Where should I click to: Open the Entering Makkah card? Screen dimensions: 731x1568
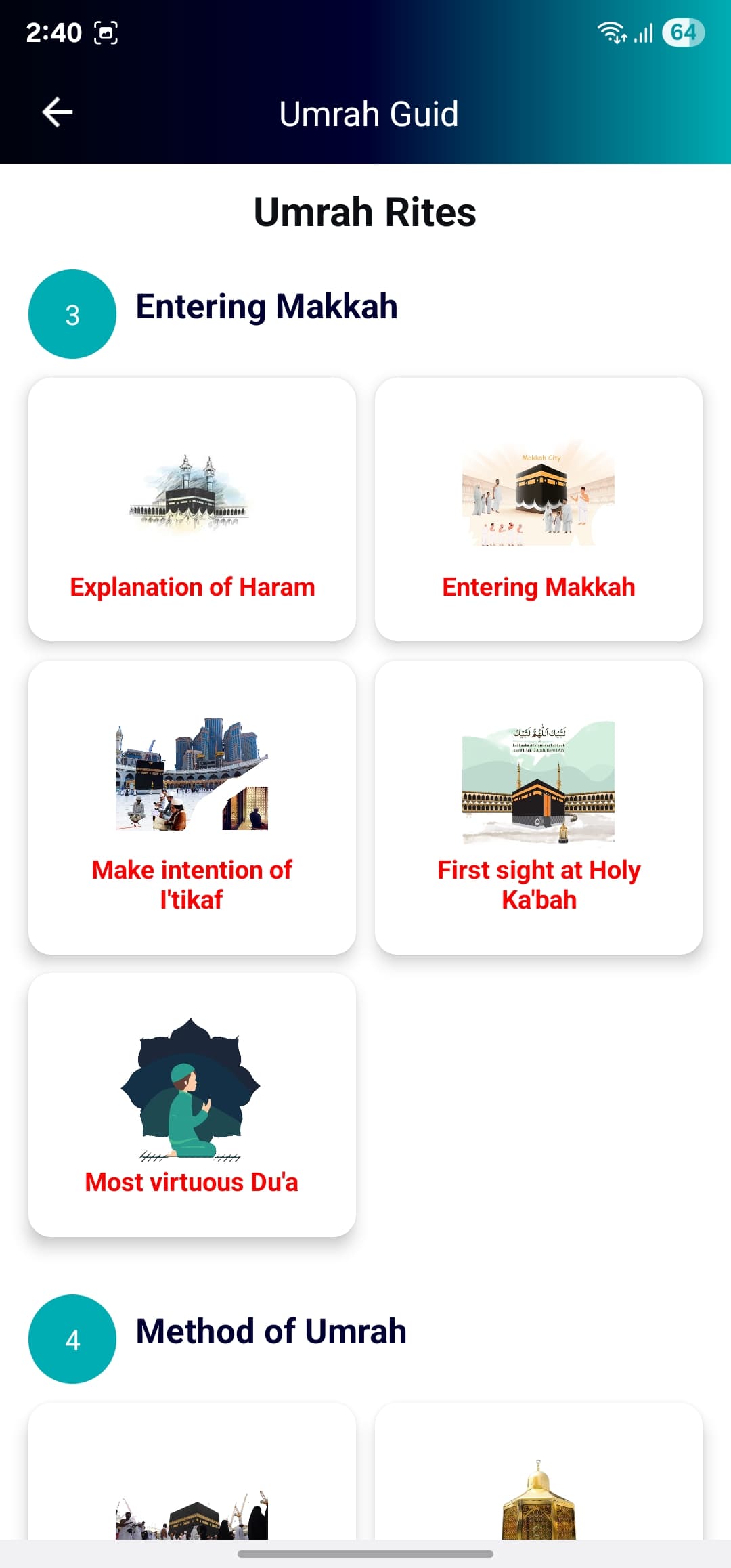coord(539,509)
